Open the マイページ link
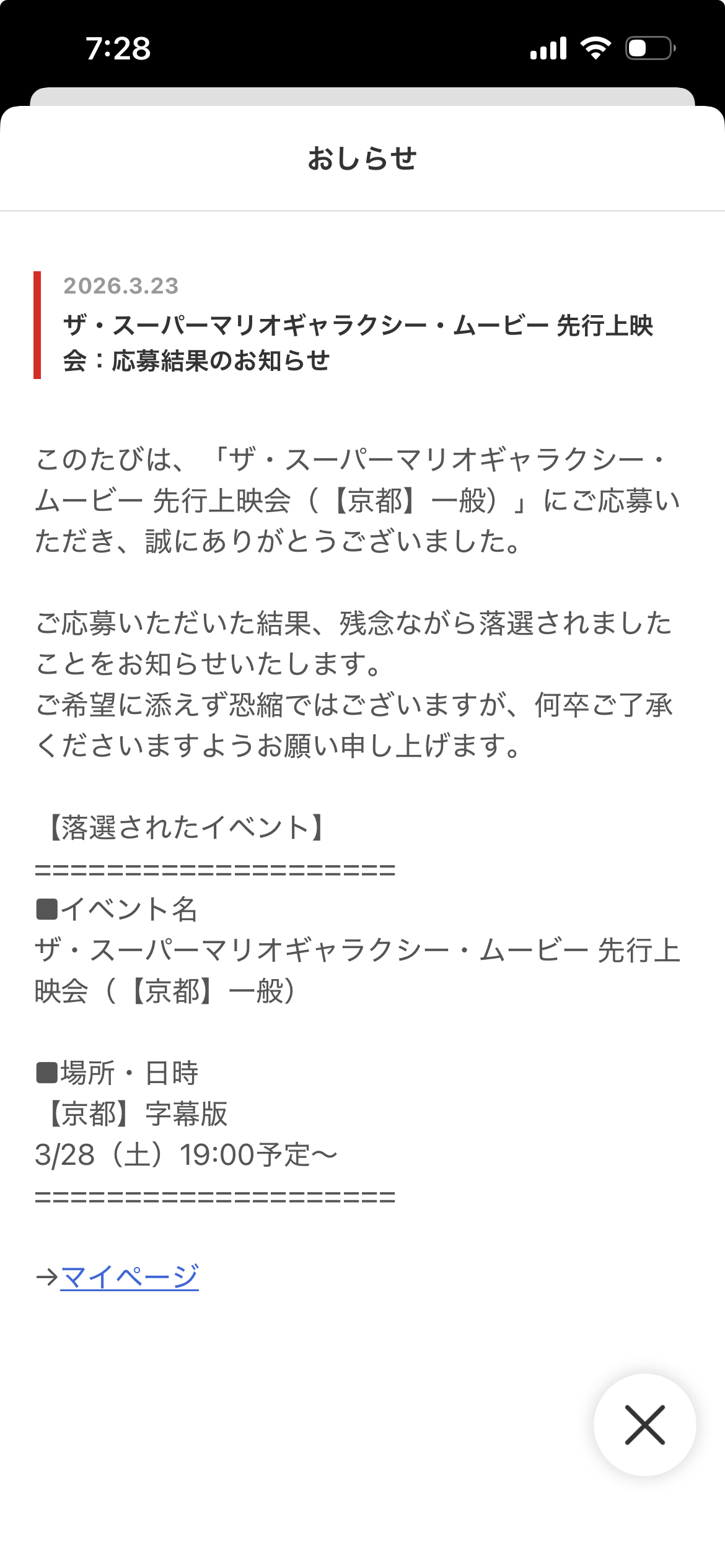Image resolution: width=725 pixels, height=1568 pixels. click(x=129, y=1276)
